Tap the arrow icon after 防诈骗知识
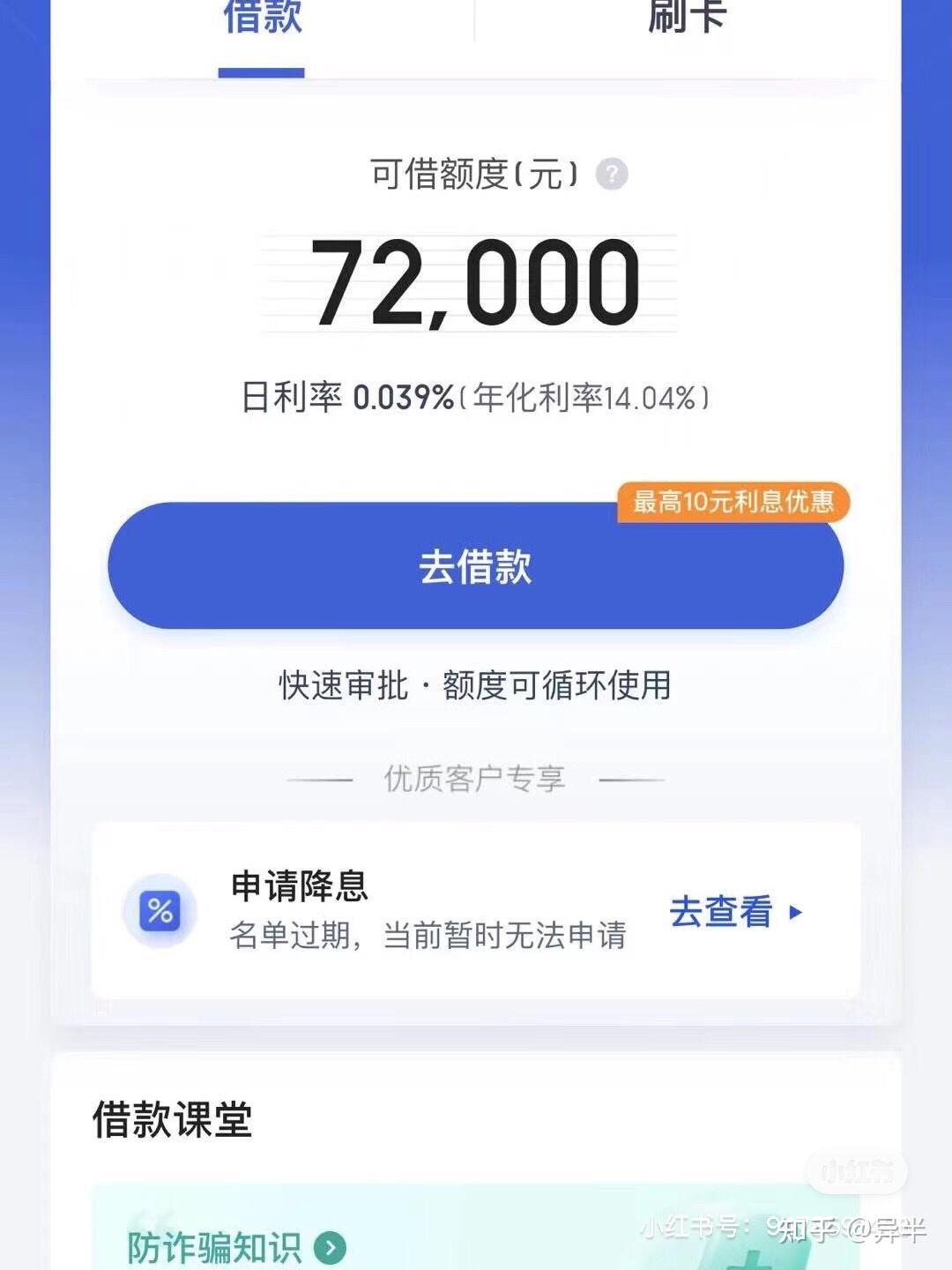The height and width of the screenshot is (1270, 952). point(331,1247)
